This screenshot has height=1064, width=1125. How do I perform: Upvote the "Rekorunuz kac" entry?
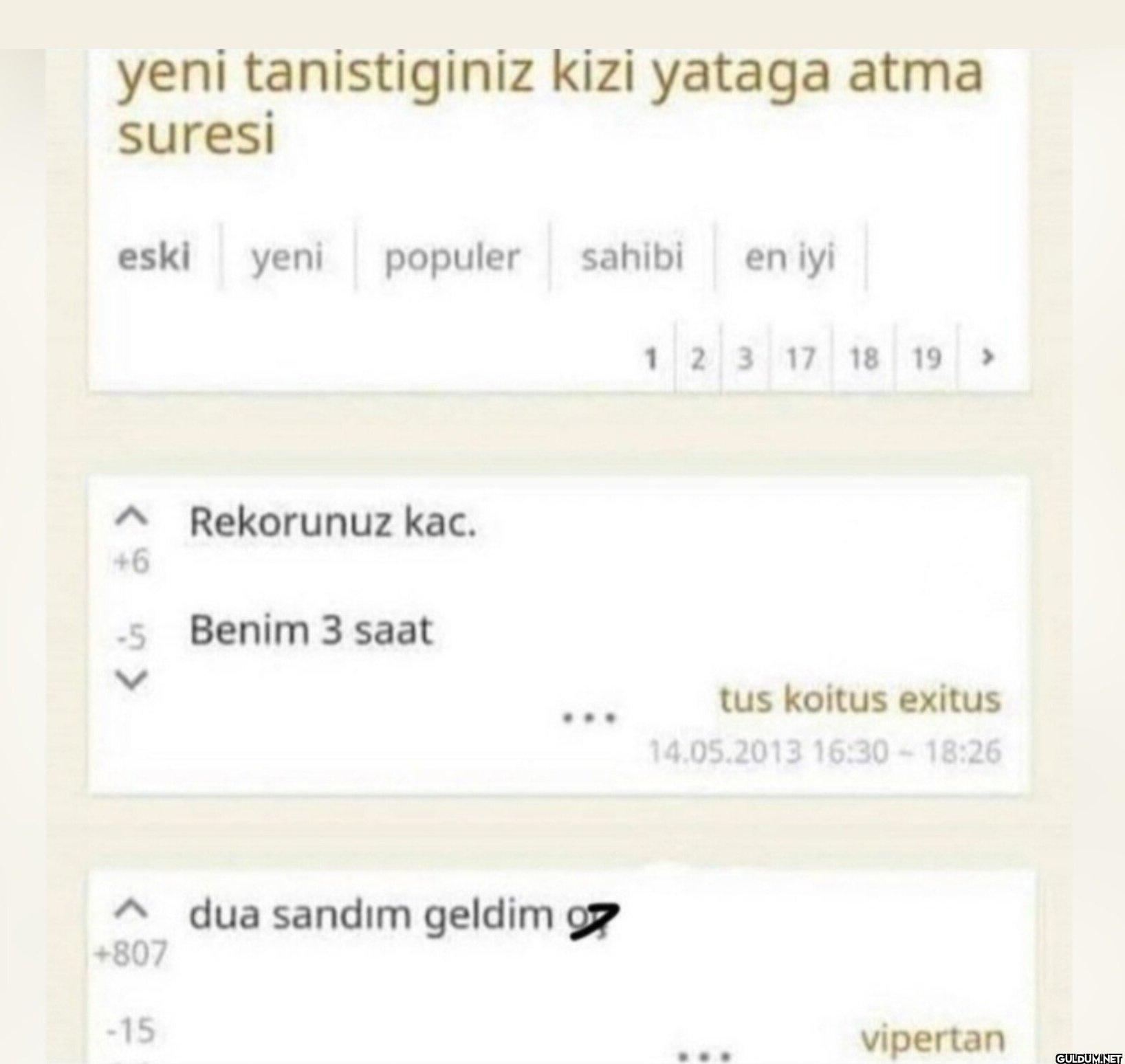131,518
